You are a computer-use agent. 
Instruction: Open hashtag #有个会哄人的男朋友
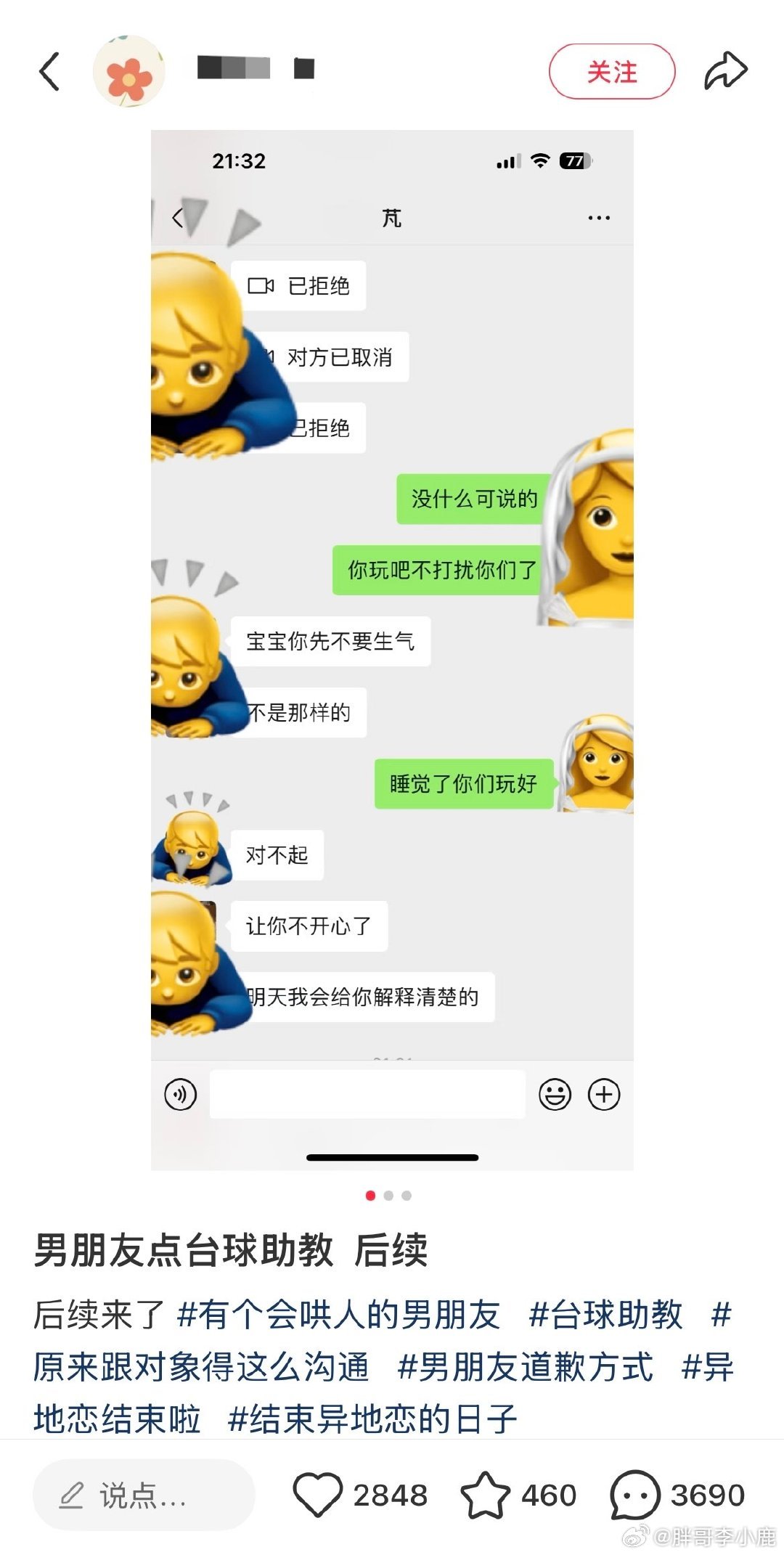click(338, 1315)
